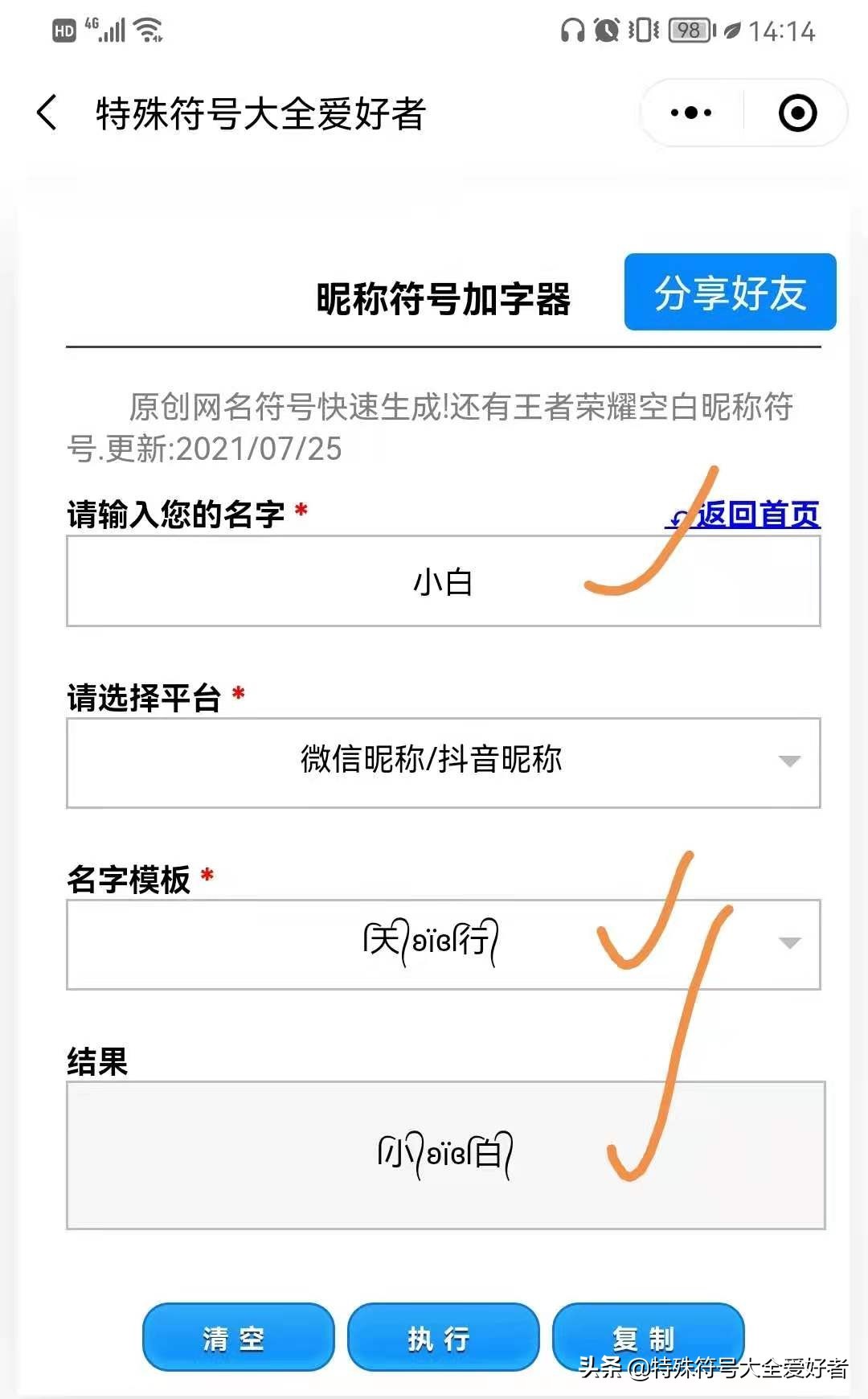Open the mini program three-dot menu
Image resolution: width=868 pixels, height=1399 pixels.
(691, 113)
